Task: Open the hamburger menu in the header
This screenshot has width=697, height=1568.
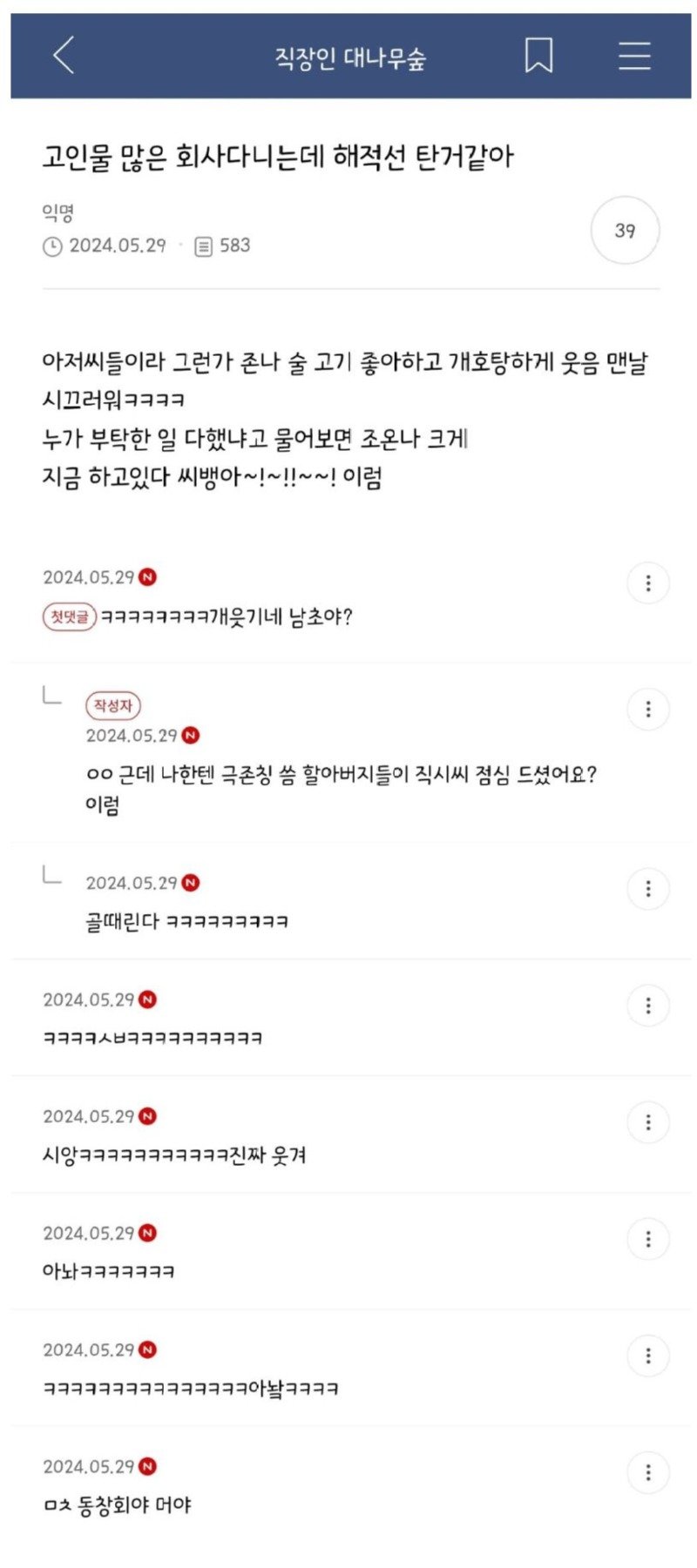Action: 634,56
